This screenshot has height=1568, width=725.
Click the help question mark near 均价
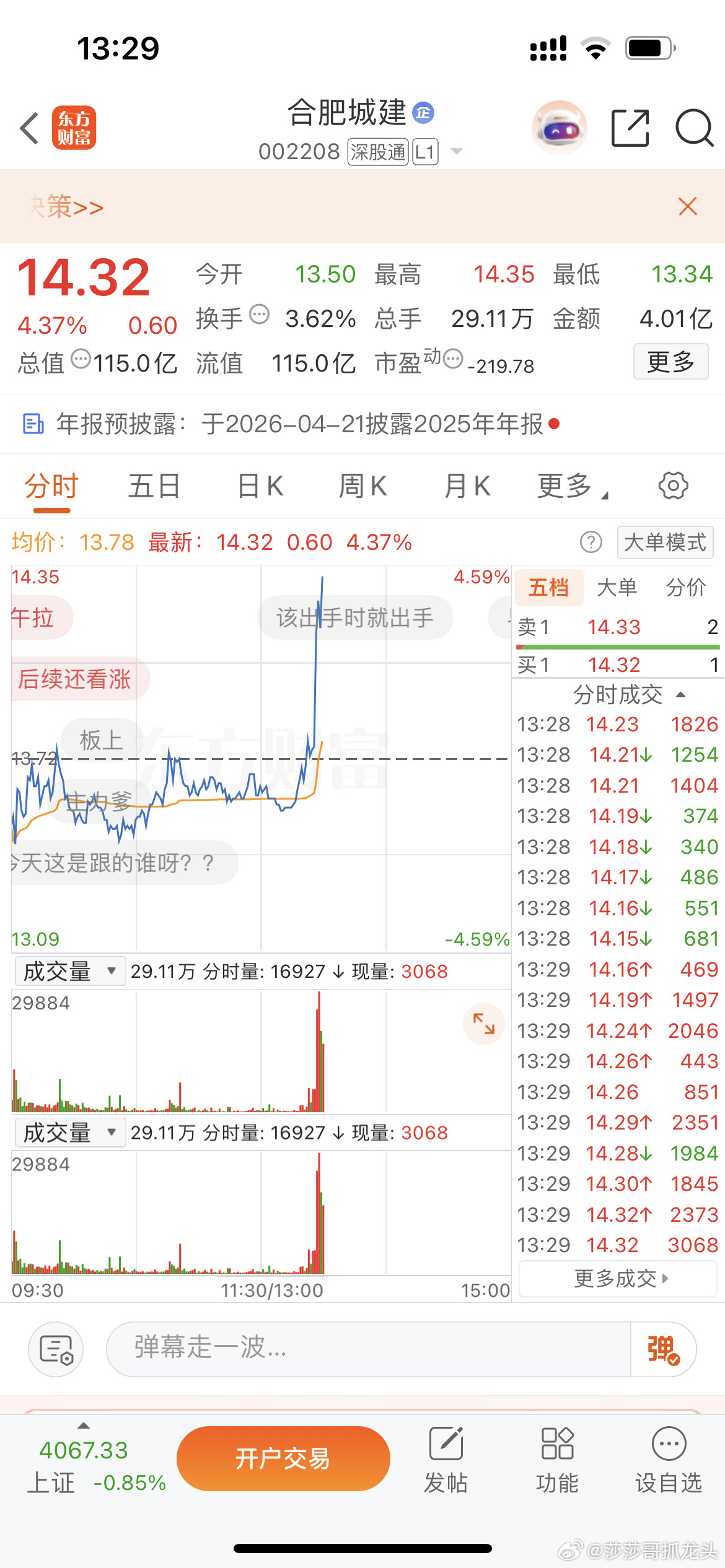click(x=591, y=541)
